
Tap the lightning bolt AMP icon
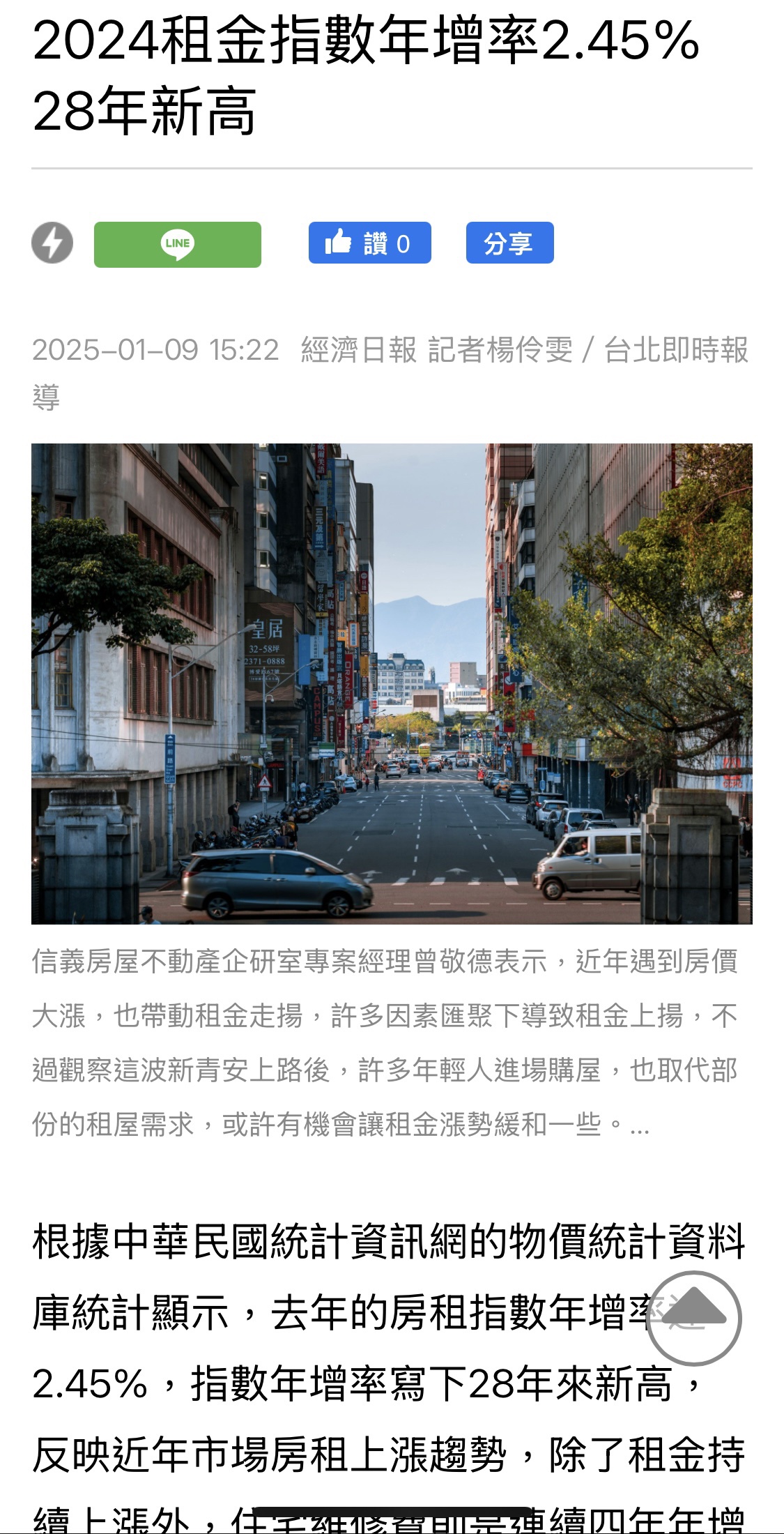(52, 243)
